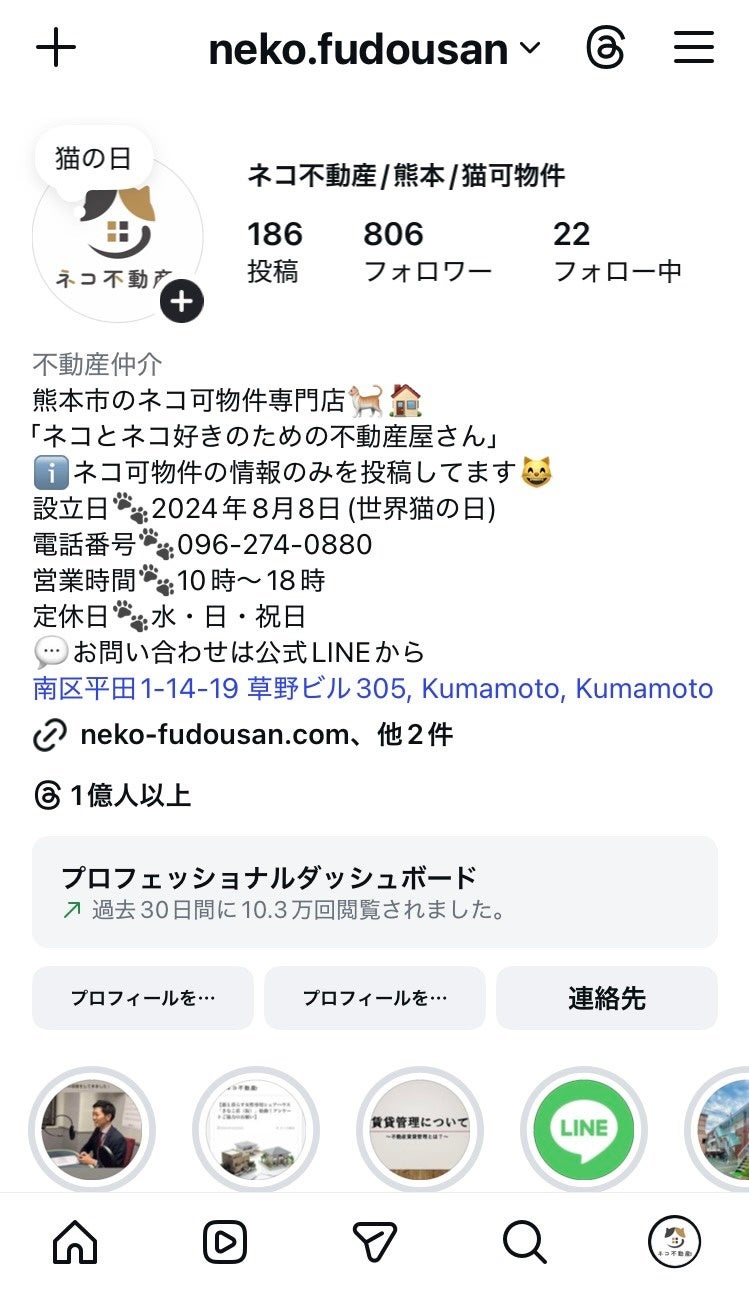Image resolution: width=749 pixels, height=1290 pixels.
Task: Open the hamburger menu
Action: [x=693, y=47]
